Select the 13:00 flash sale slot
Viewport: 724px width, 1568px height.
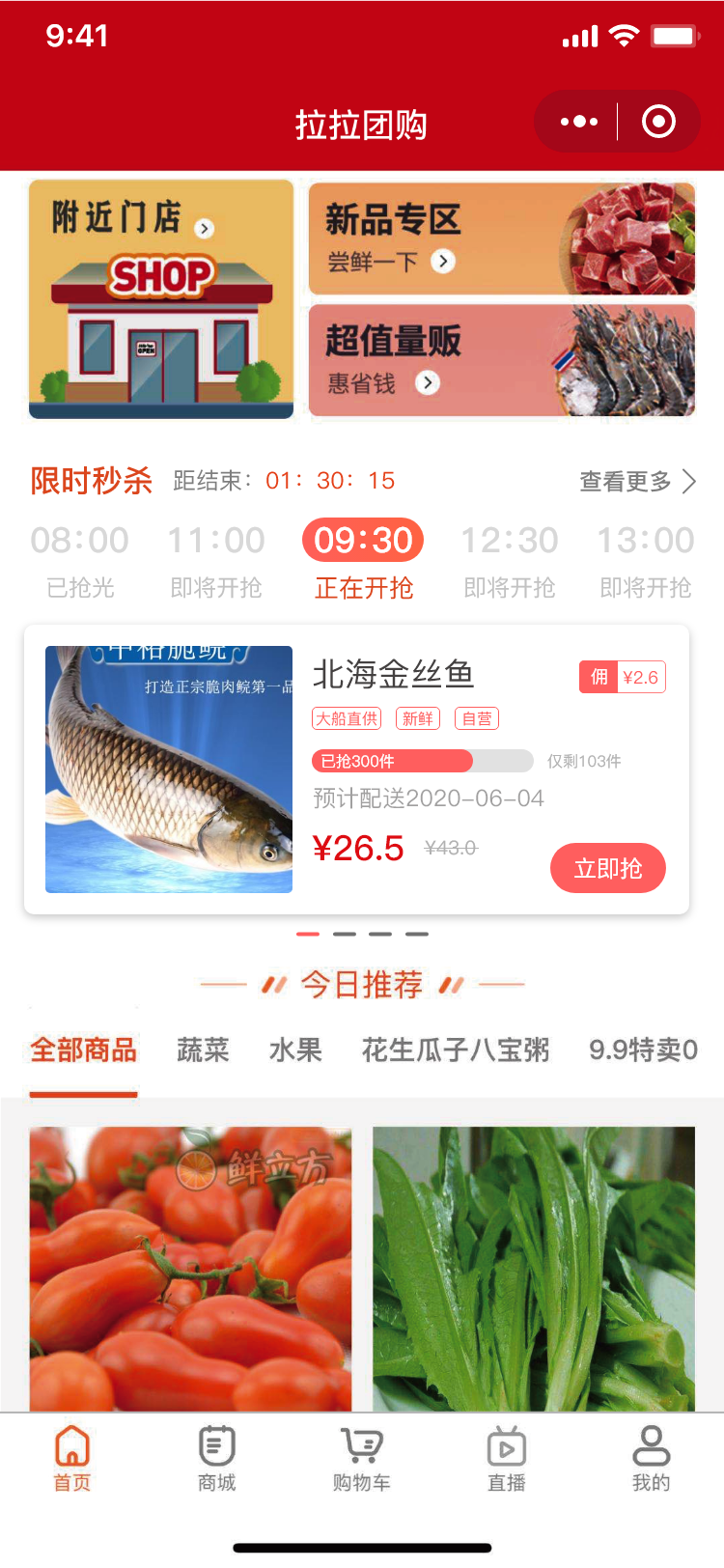tap(646, 558)
